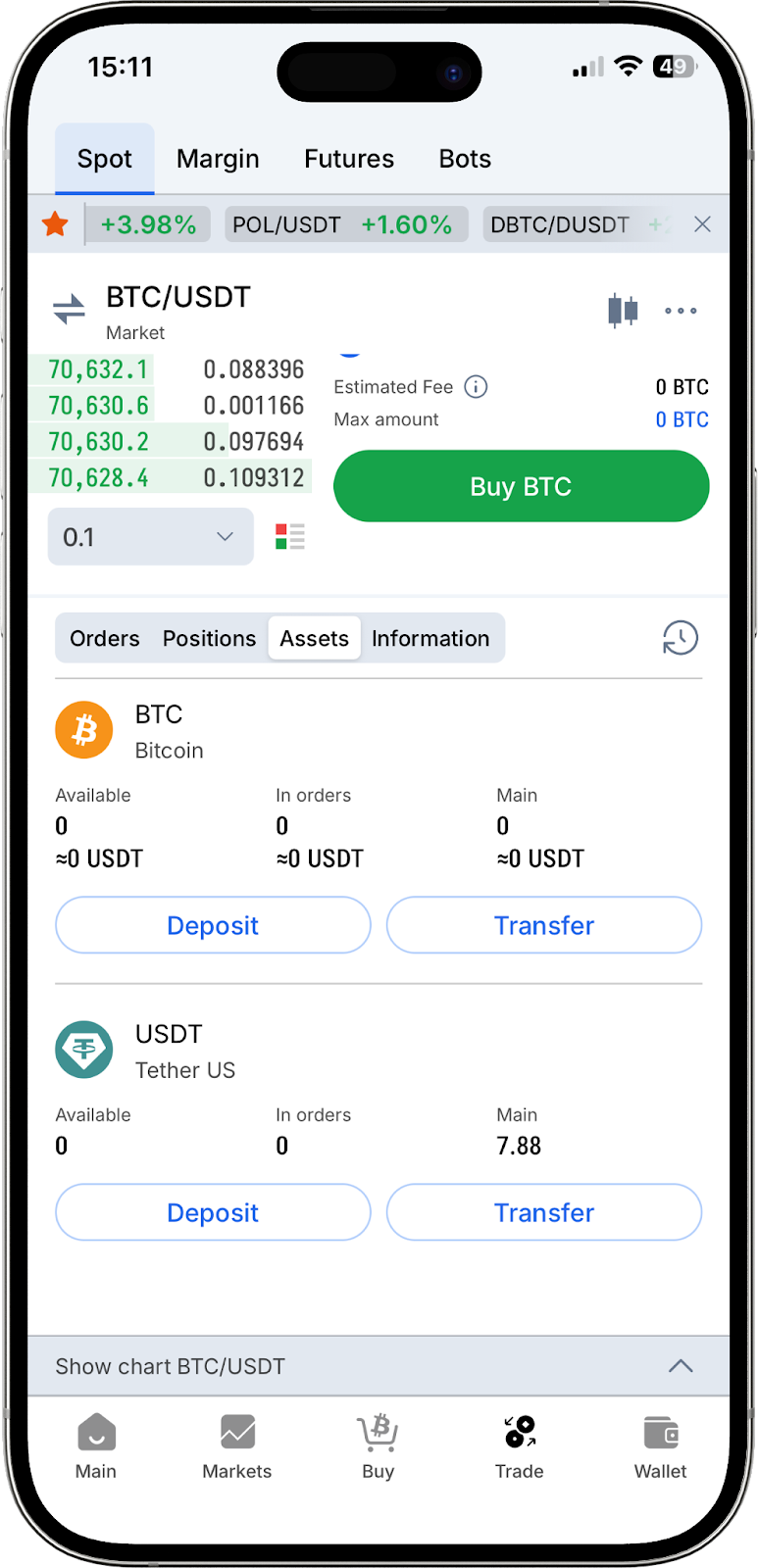The height and width of the screenshot is (1568, 758).
Task: Tap the Buy BTC button
Action: [521, 486]
